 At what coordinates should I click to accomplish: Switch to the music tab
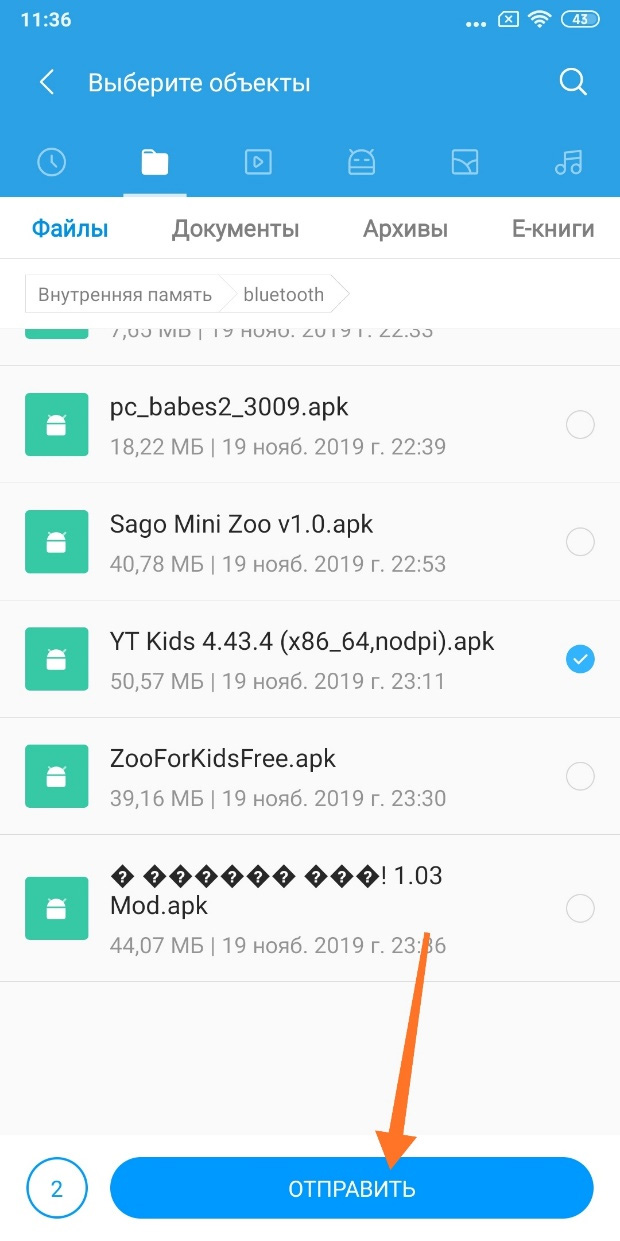[568, 162]
